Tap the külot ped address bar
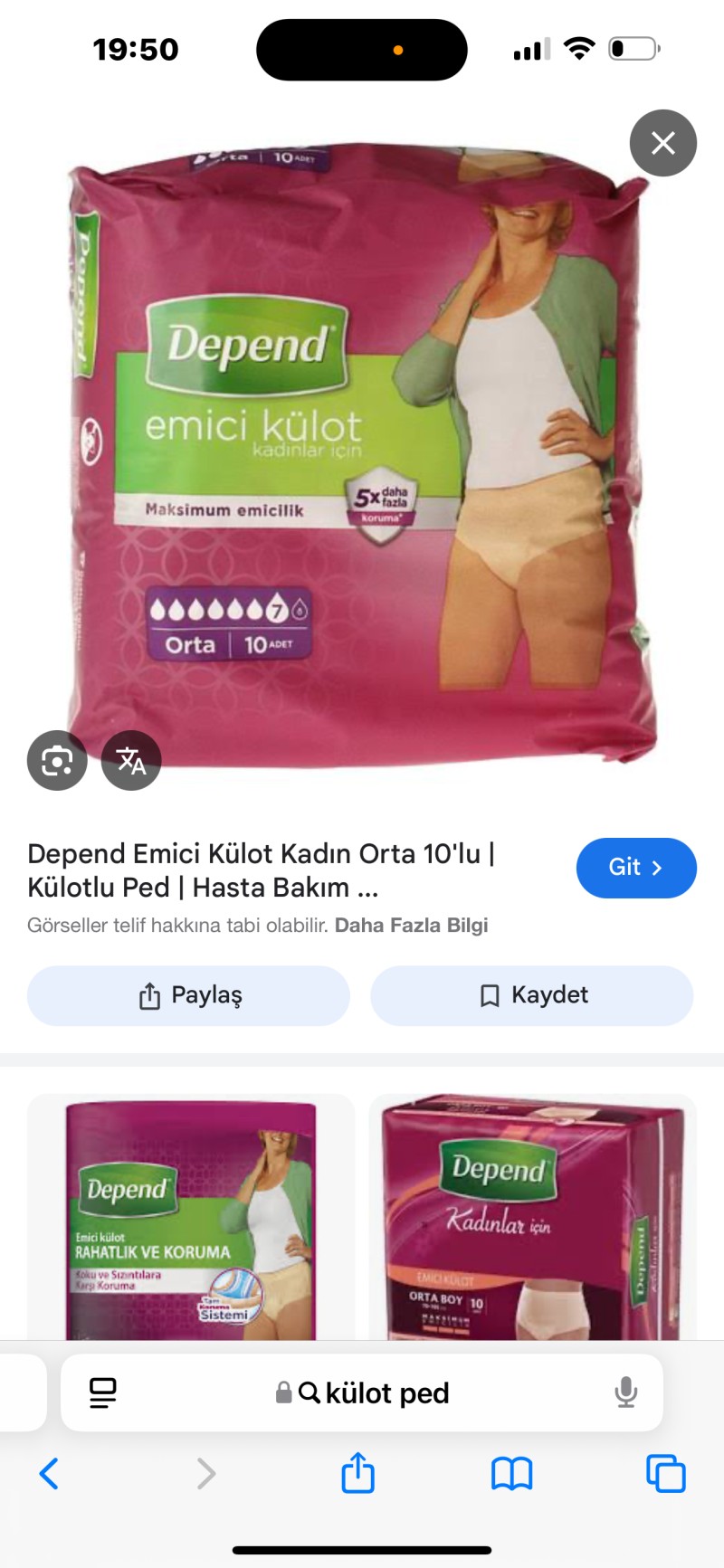Screen dimensions: 724x1568 point(362,1392)
